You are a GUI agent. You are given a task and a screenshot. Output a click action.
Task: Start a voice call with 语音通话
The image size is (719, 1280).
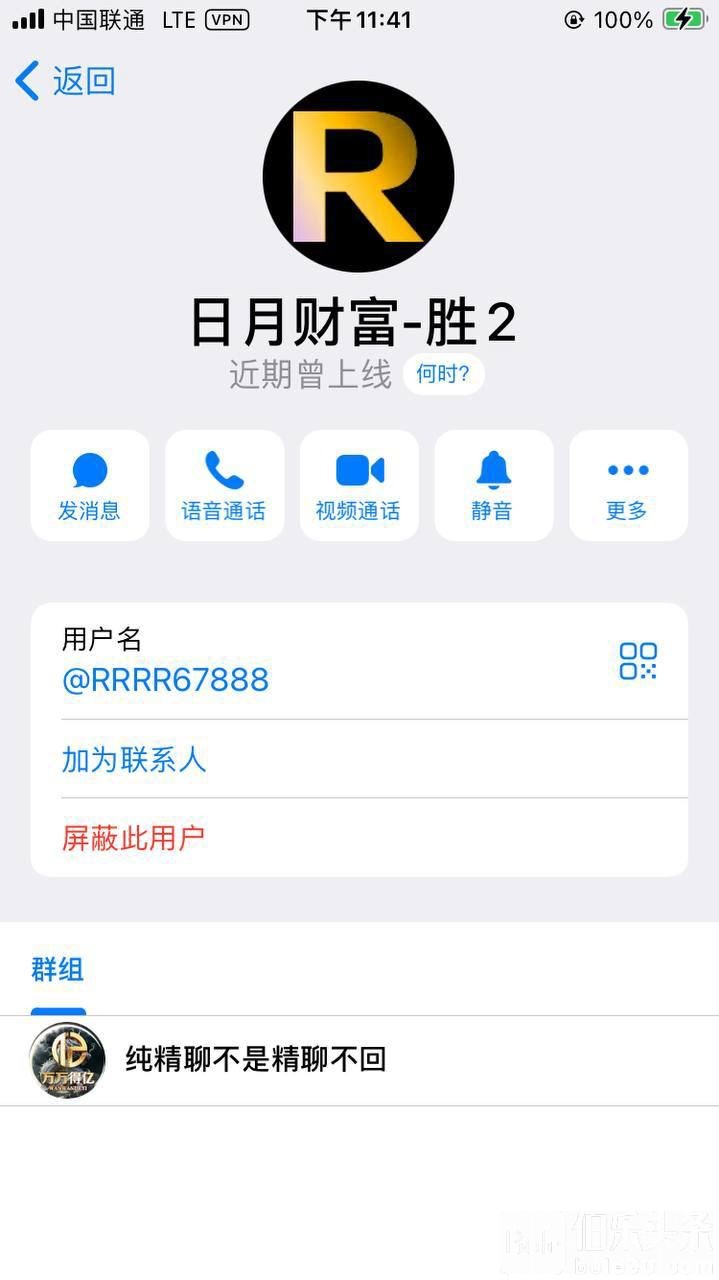point(224,486)
